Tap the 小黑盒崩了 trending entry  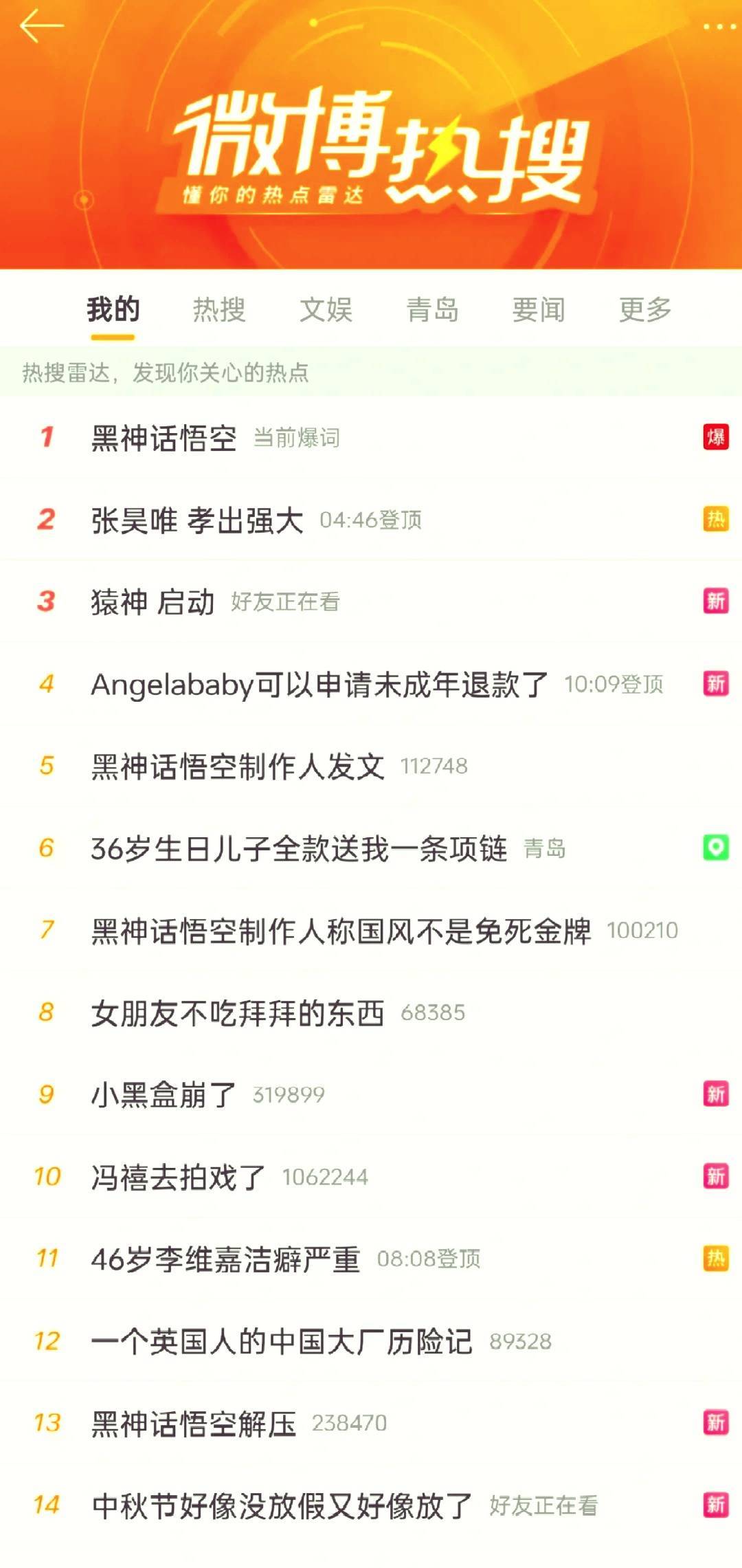[164, 1095]
